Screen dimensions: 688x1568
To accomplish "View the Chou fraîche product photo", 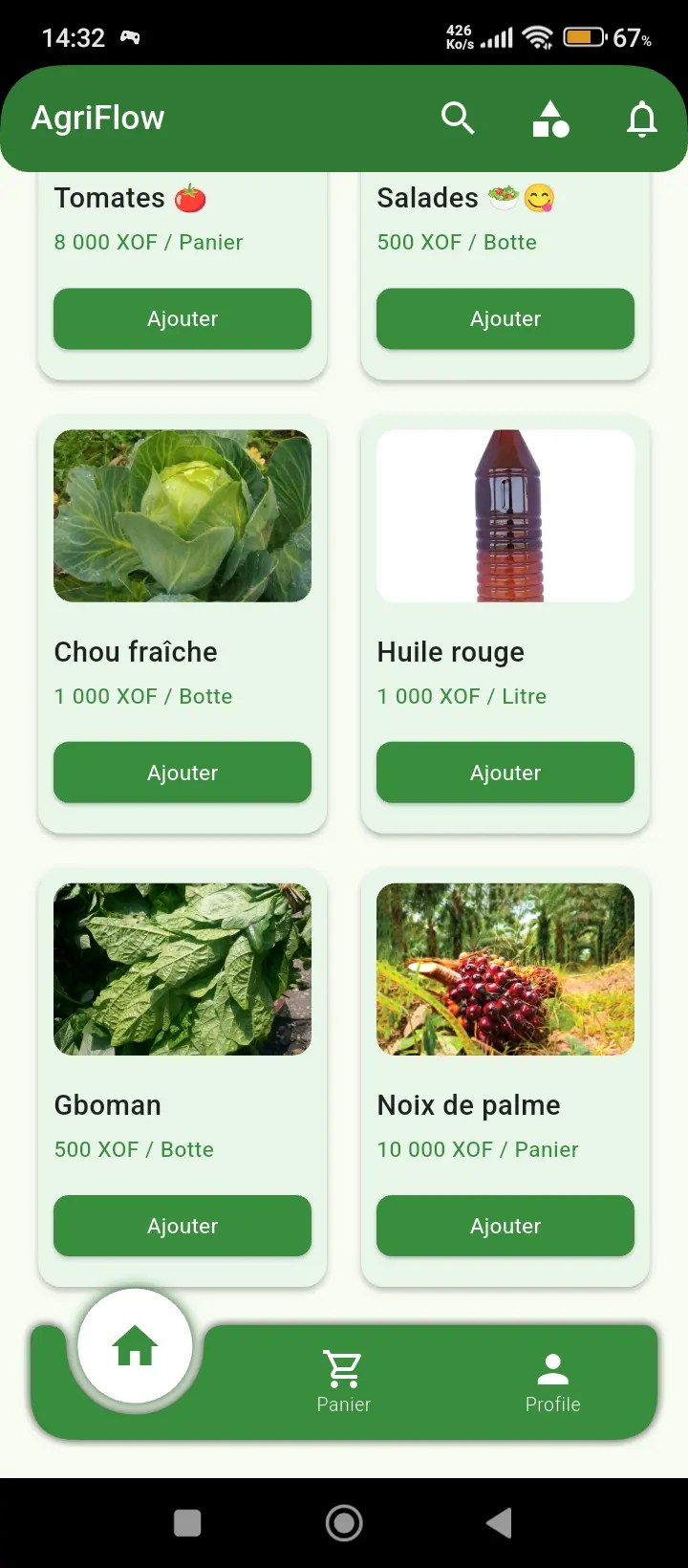I will 182,515.
